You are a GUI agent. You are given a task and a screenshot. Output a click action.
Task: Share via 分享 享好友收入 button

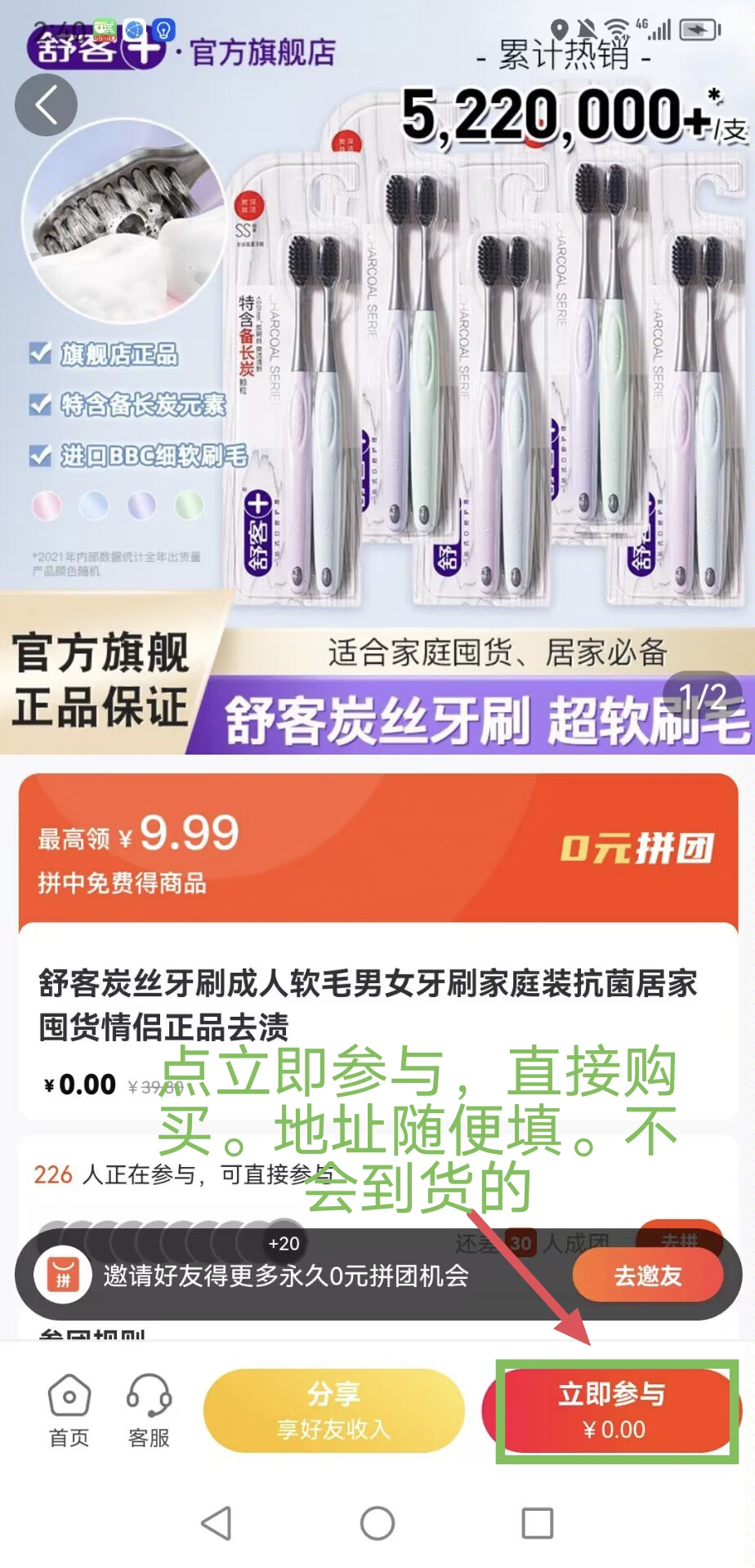[x=333, y=1411]
